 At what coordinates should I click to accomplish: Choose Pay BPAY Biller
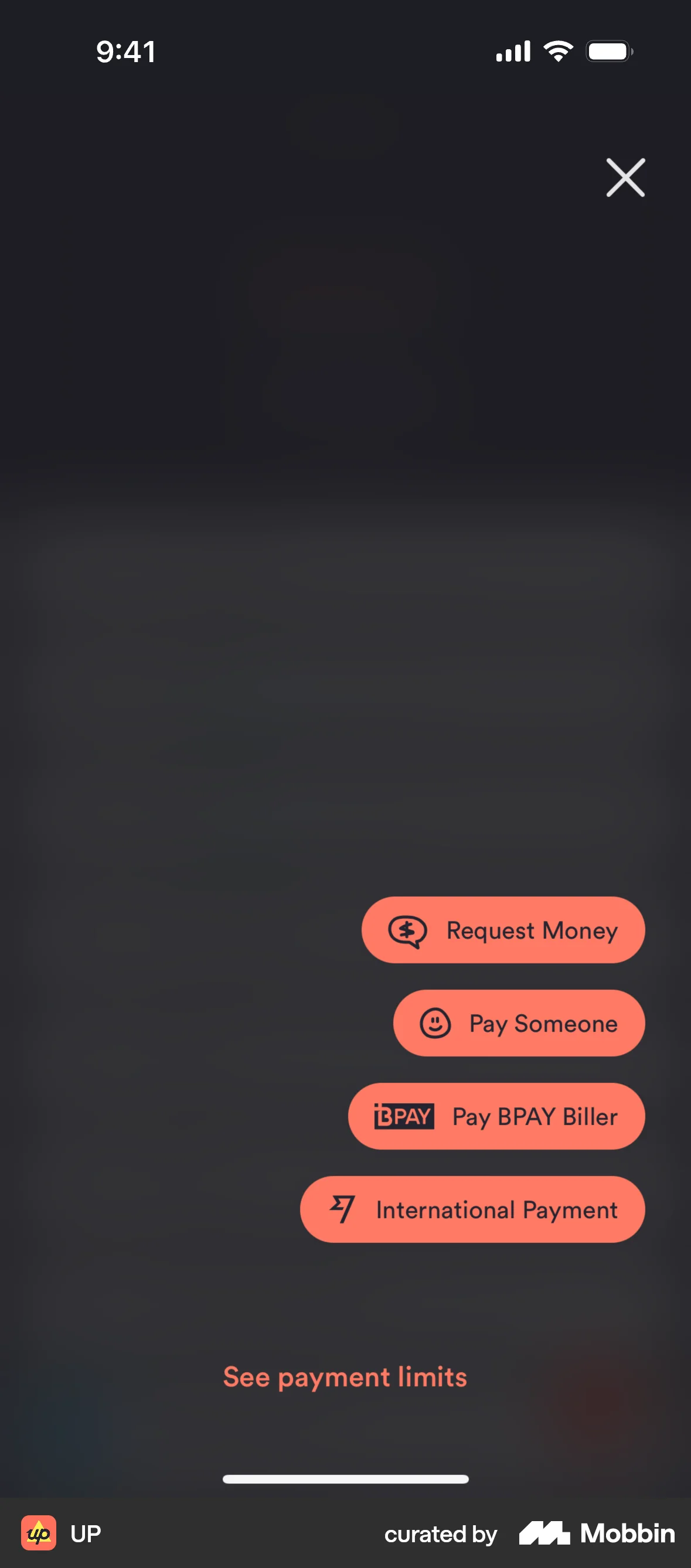click(x=495, y=1116)
